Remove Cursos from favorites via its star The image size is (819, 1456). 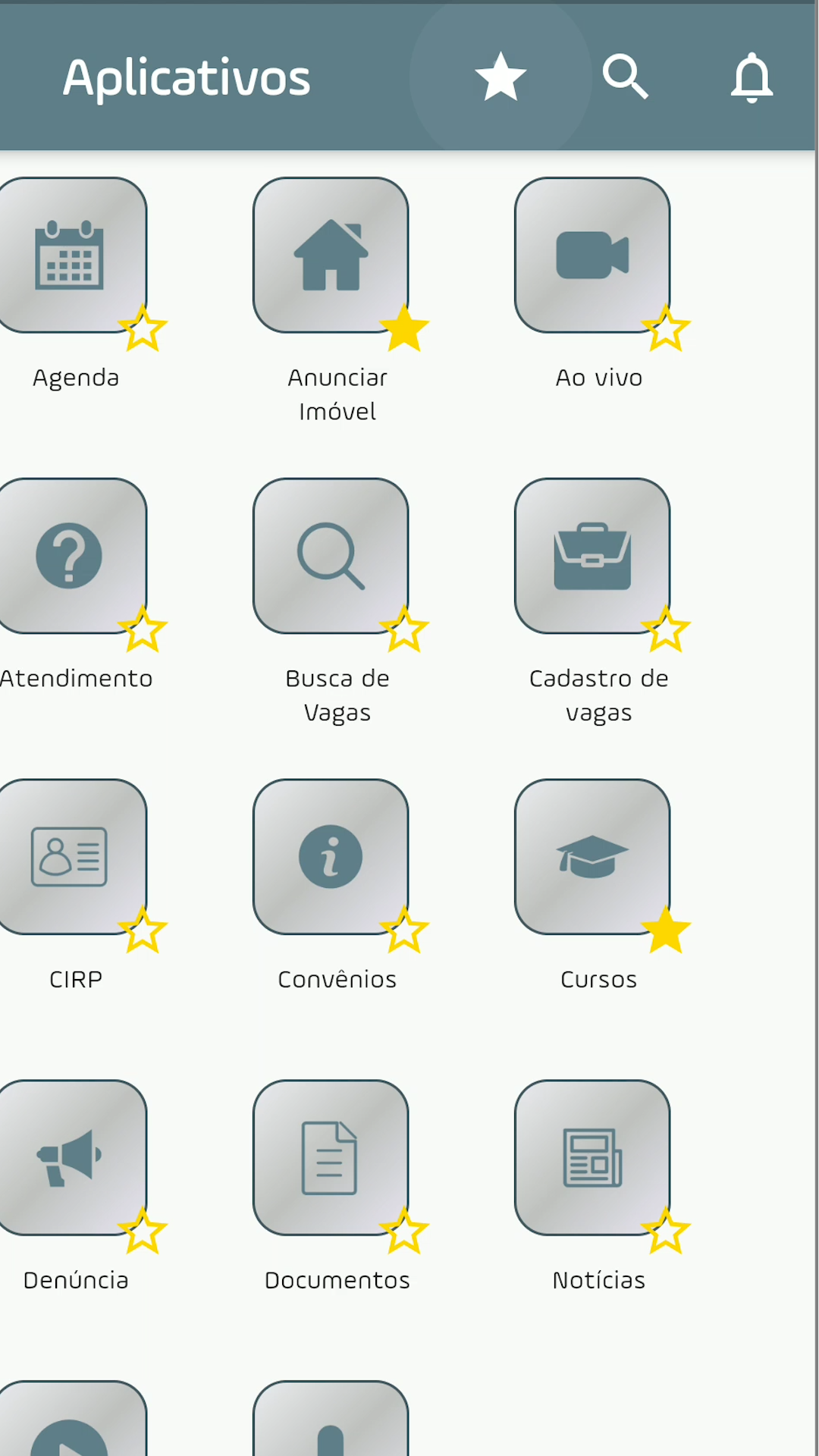point(666,930)
